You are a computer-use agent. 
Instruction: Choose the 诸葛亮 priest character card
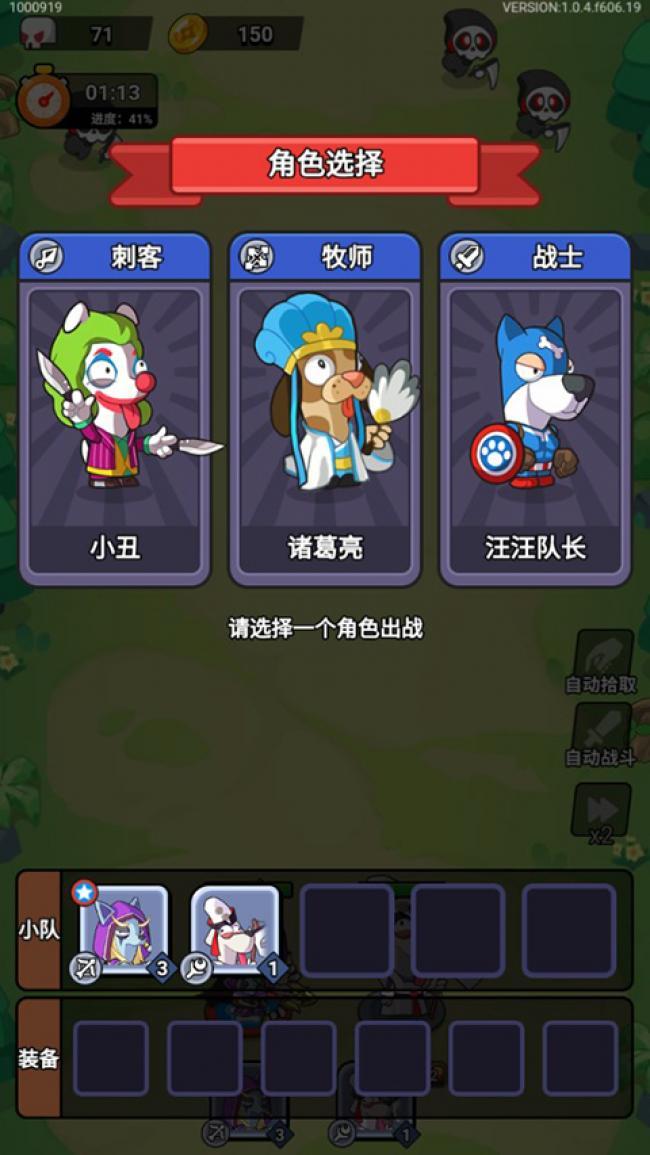click(325, 410)
